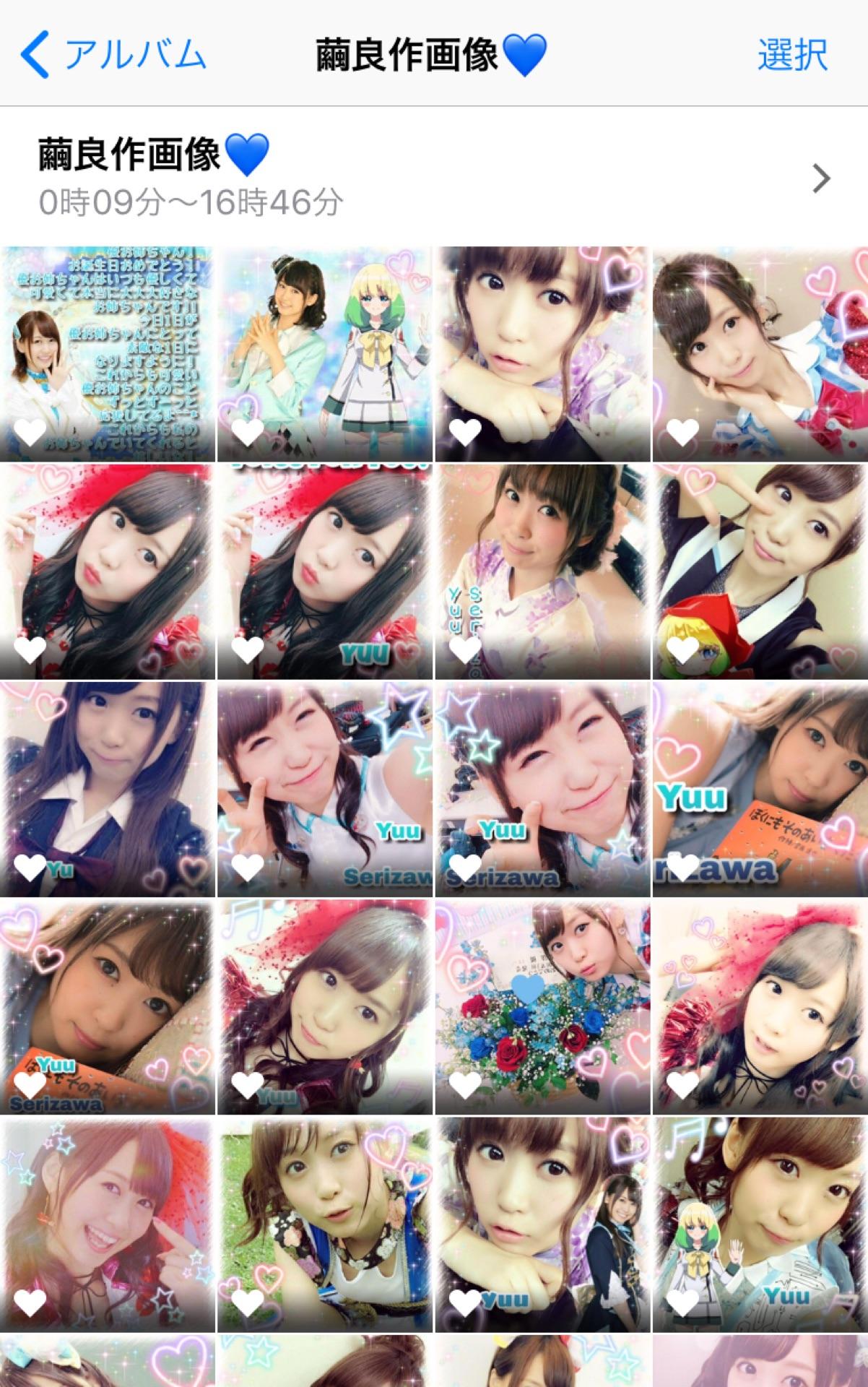The width and height of the screenshot is (868, 1387).
Task: Open the outdoor photo with green grass
Action: (x=325, y=1224)
